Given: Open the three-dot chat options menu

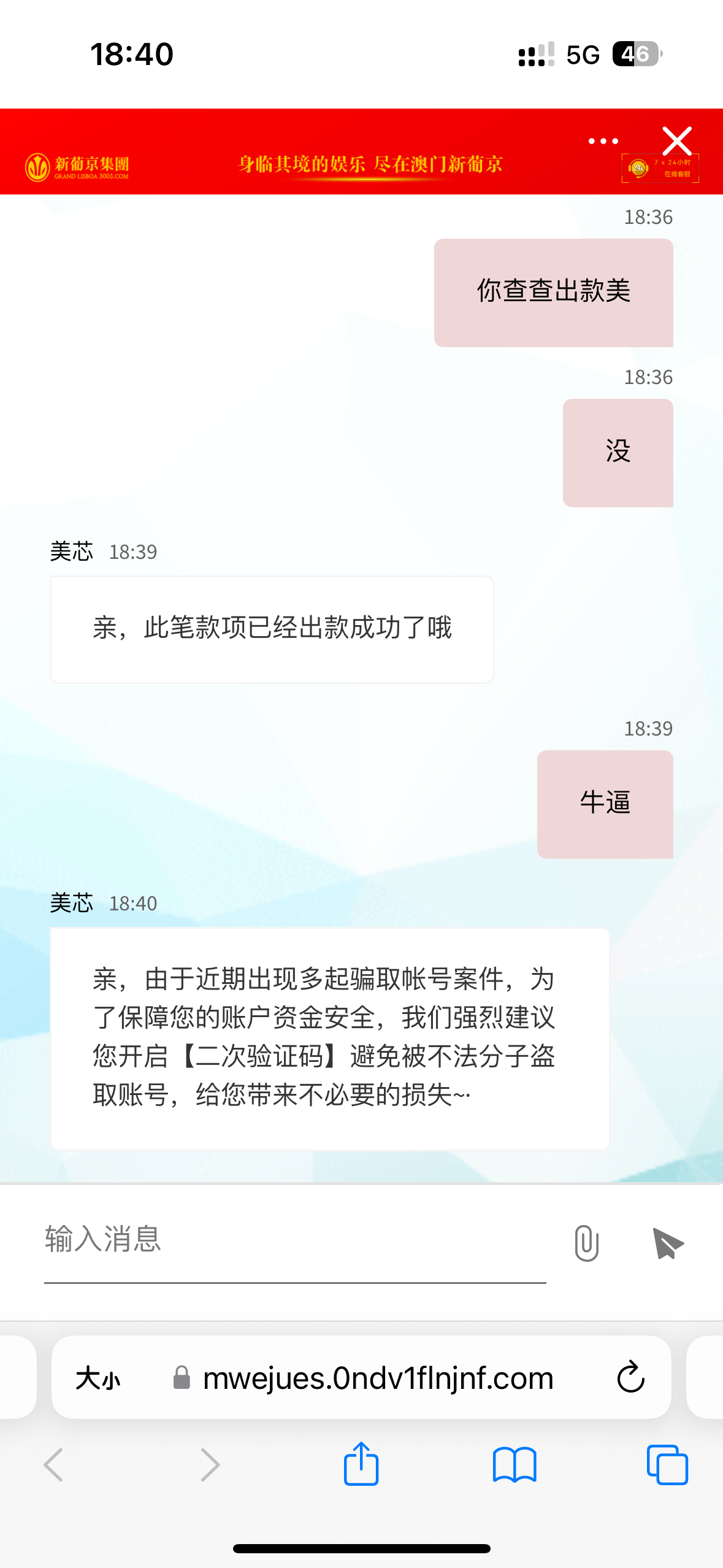Looking at the screenshot, I should 603,141.
